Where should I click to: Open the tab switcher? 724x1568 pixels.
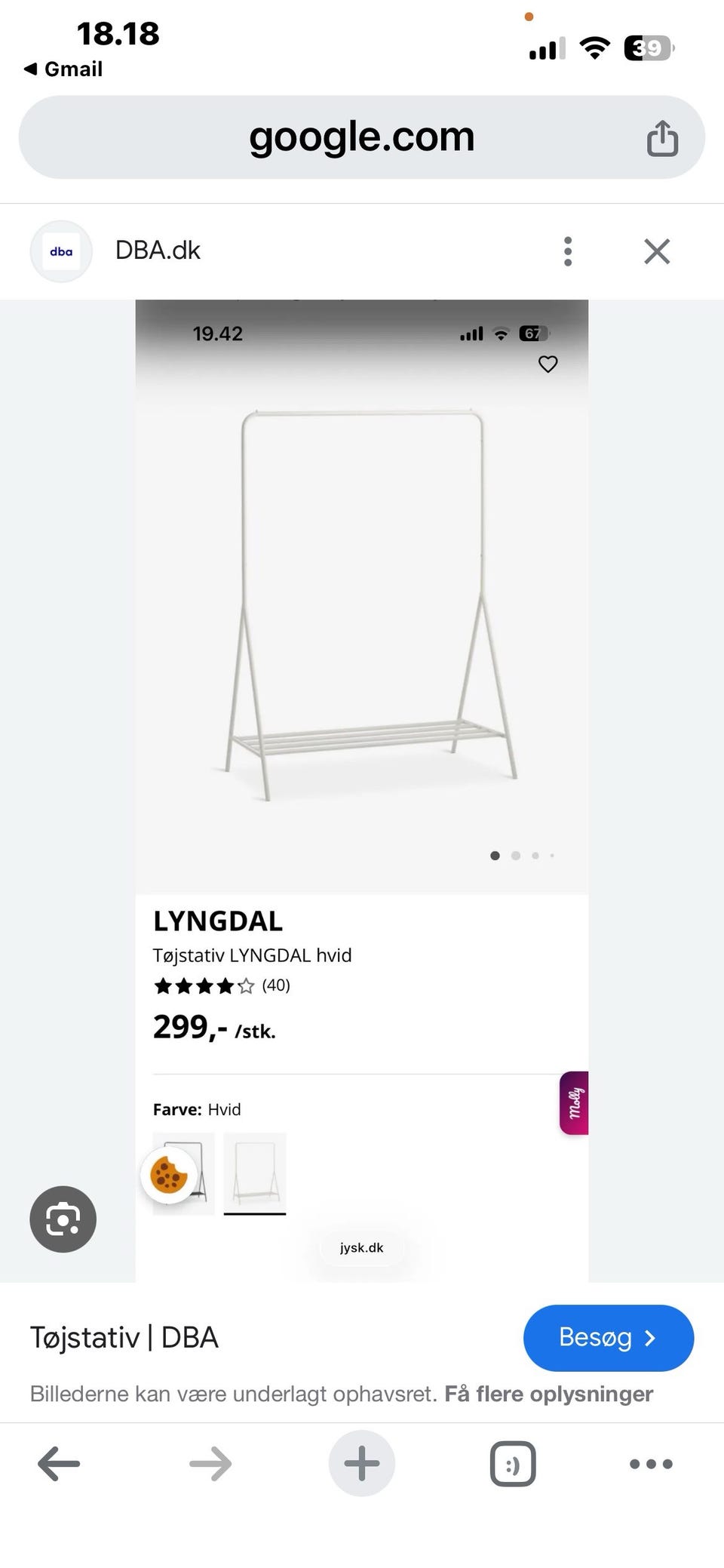pyautogui.click(x=513, y=1464)
